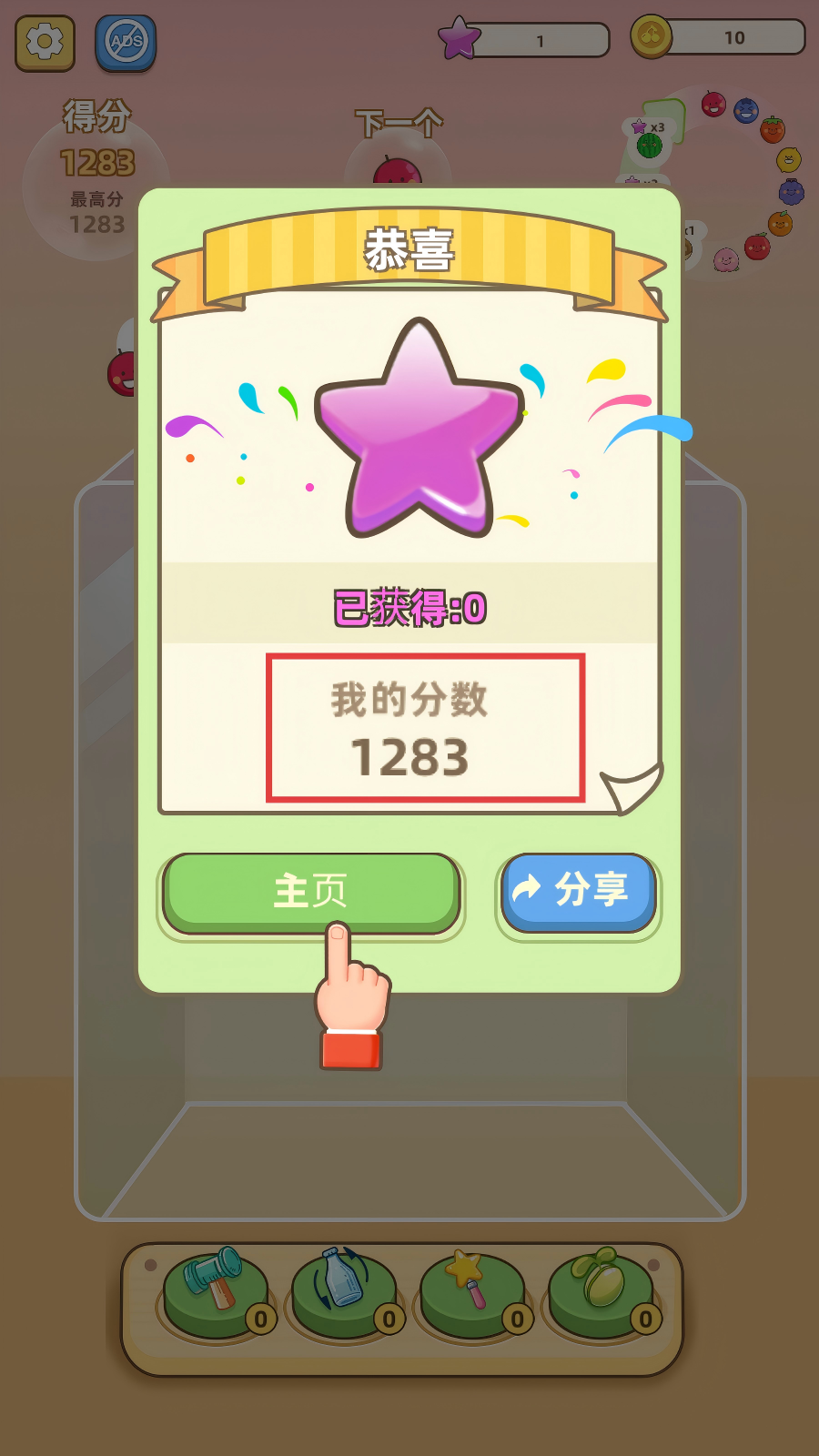Open the settings gear

(45, 42)
